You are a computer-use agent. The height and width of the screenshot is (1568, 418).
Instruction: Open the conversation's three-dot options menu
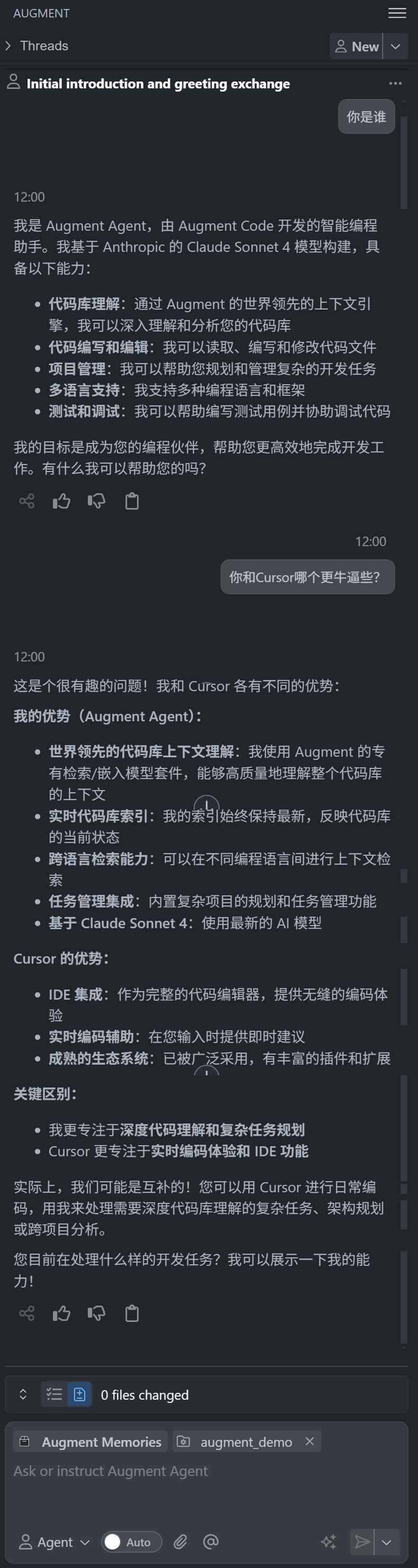[395, 84]
